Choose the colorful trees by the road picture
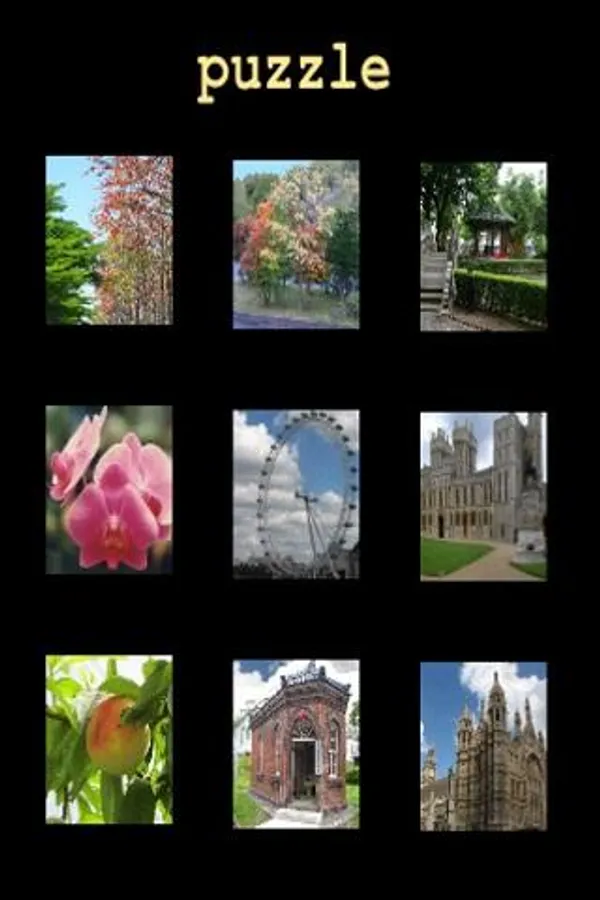 [x=296, y=245]
